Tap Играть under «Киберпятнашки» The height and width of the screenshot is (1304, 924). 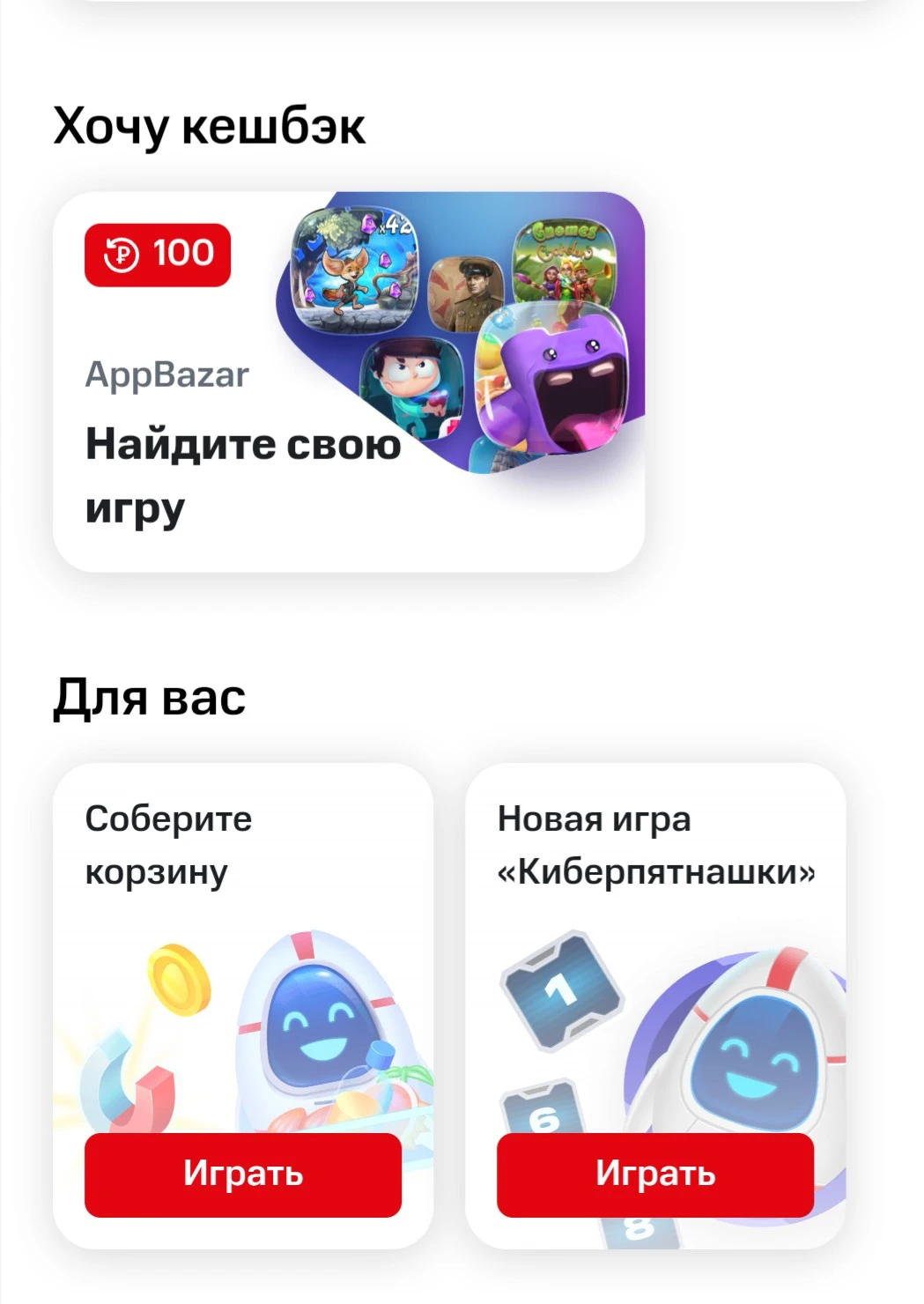tap(655, 1174)
